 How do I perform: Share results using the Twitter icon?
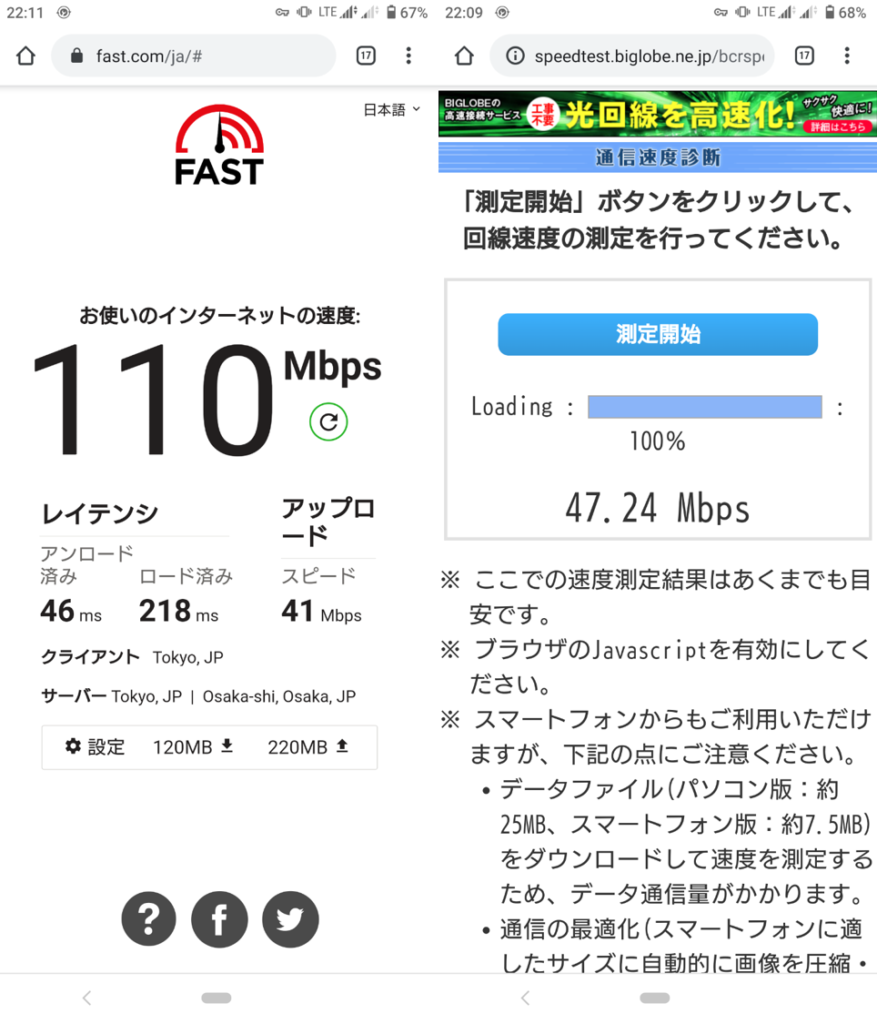pos(290,918)
